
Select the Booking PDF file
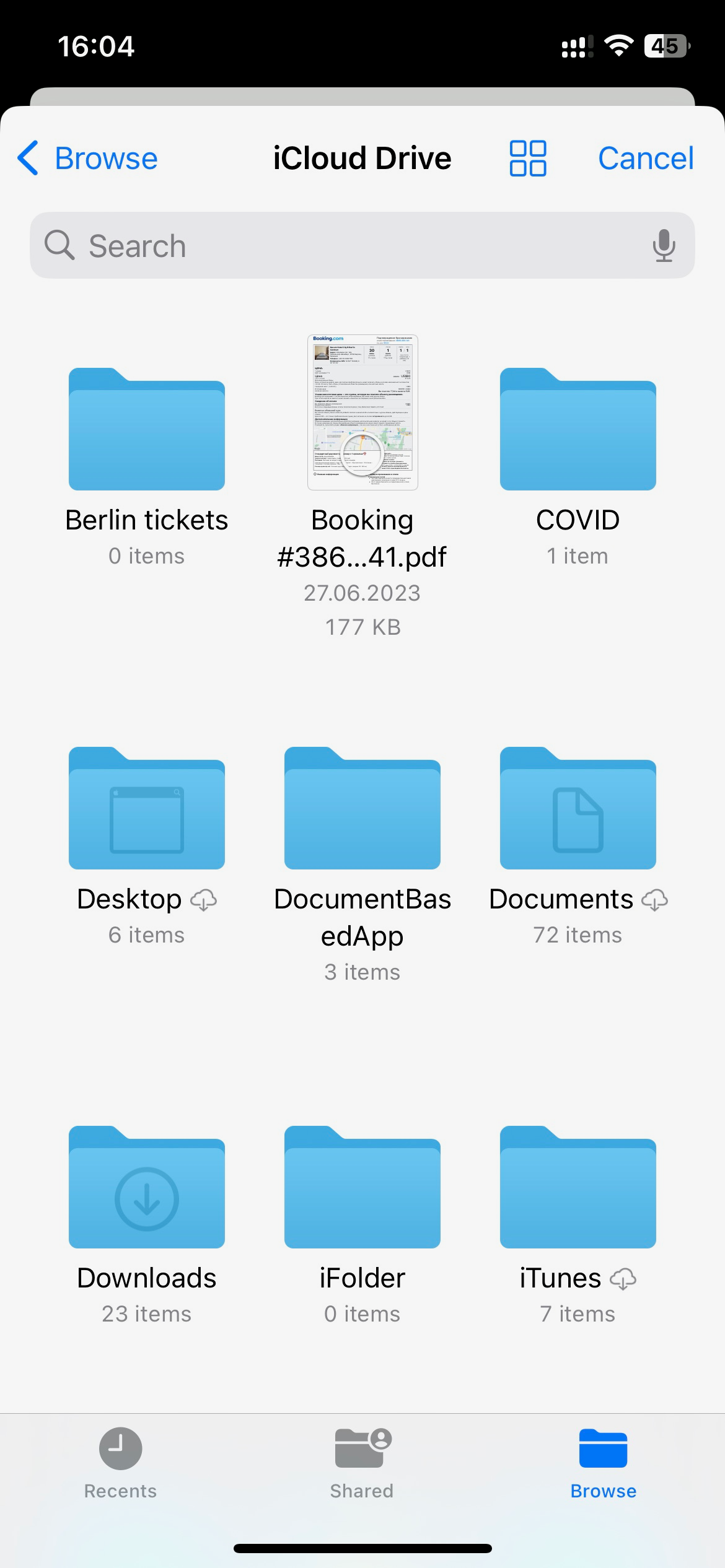[362, 412]
